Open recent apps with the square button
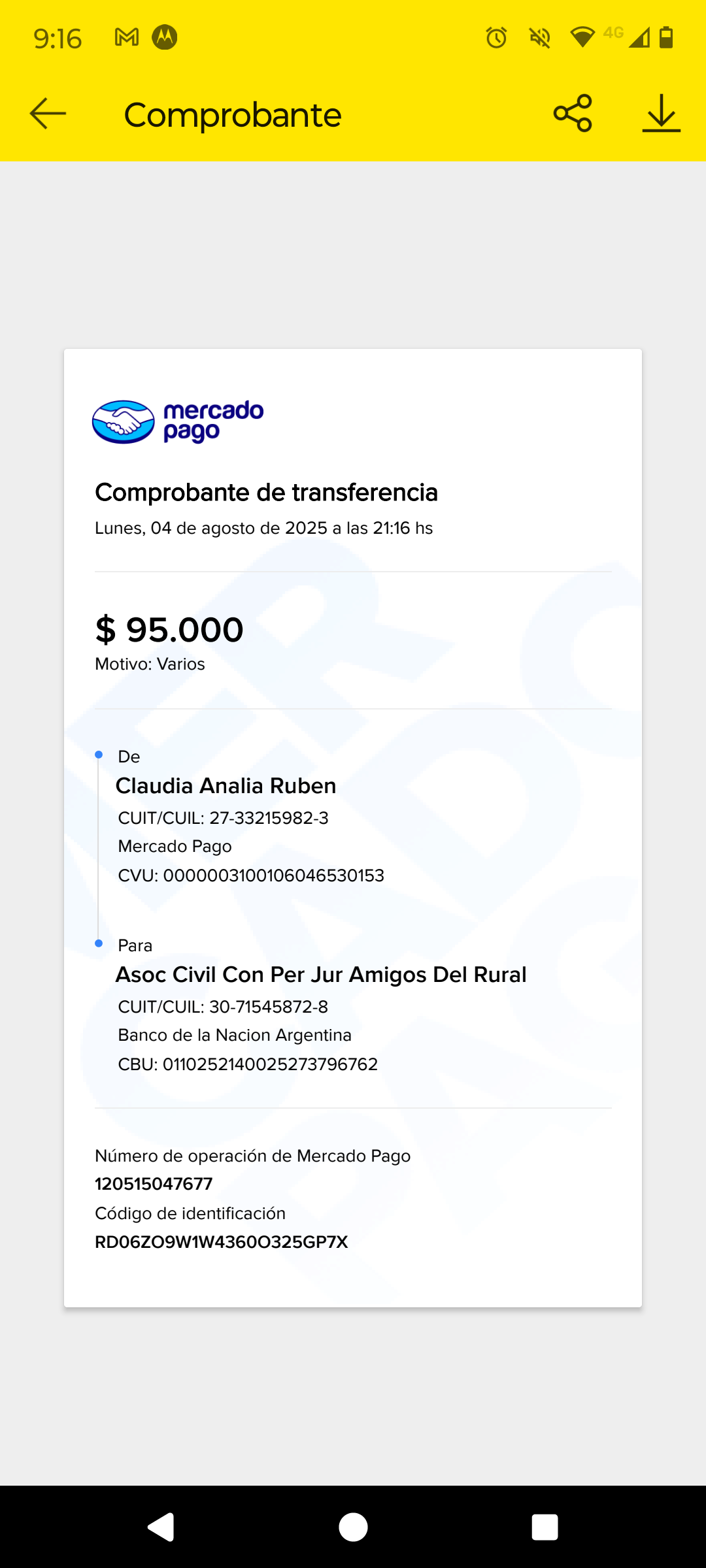Viewport: 706px width, 1568px height. pyautogui.click(x=545, y=1527)
